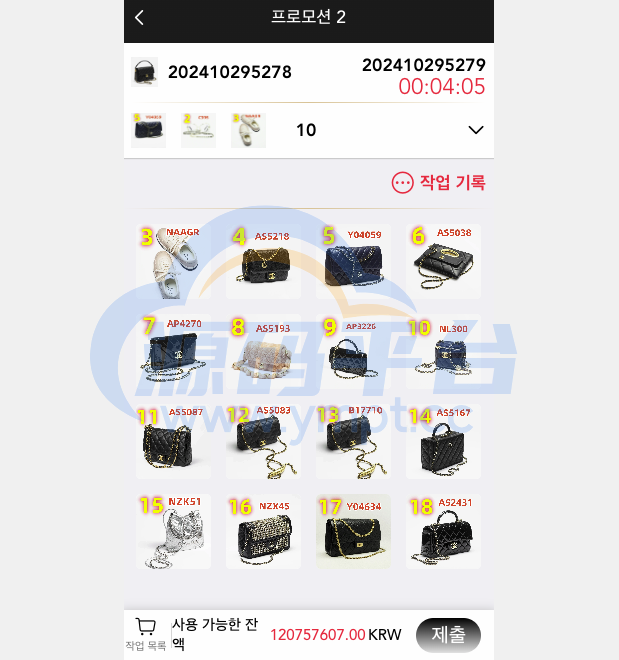Select bag 15 NZK51
This screenshot has height=660, width=619.
click(x=173, y=532)
